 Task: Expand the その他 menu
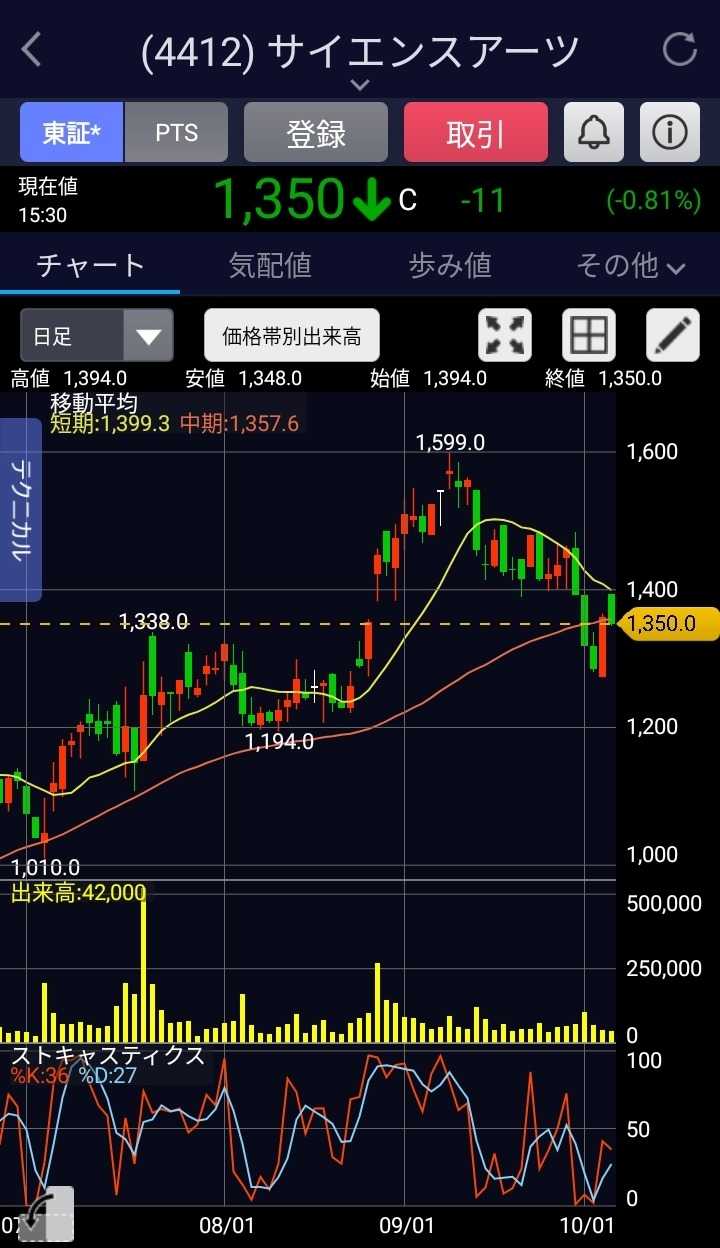point(631,265)
